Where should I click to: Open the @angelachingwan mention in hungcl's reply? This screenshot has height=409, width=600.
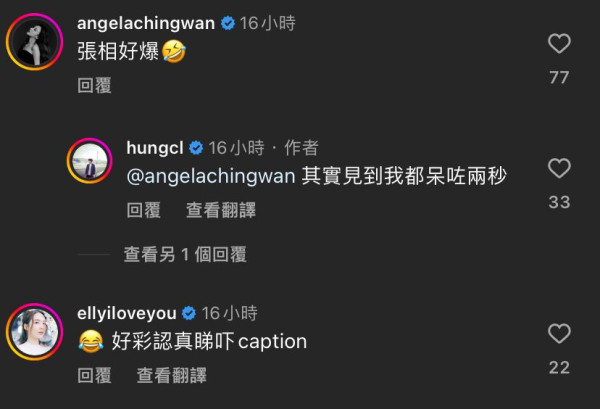click(211, 176)
